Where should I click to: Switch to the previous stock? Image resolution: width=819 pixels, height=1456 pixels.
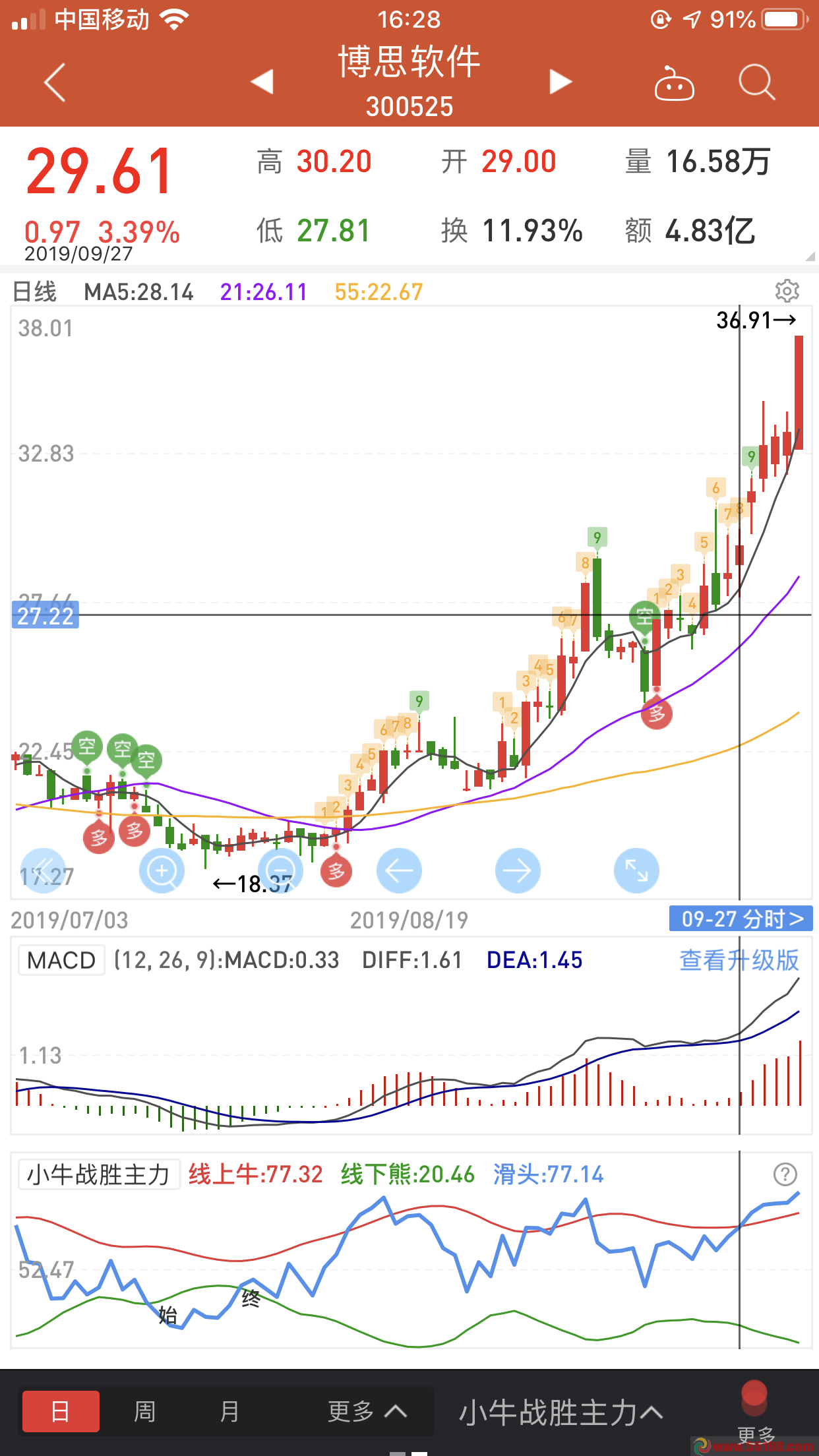(x=262, y=82)
